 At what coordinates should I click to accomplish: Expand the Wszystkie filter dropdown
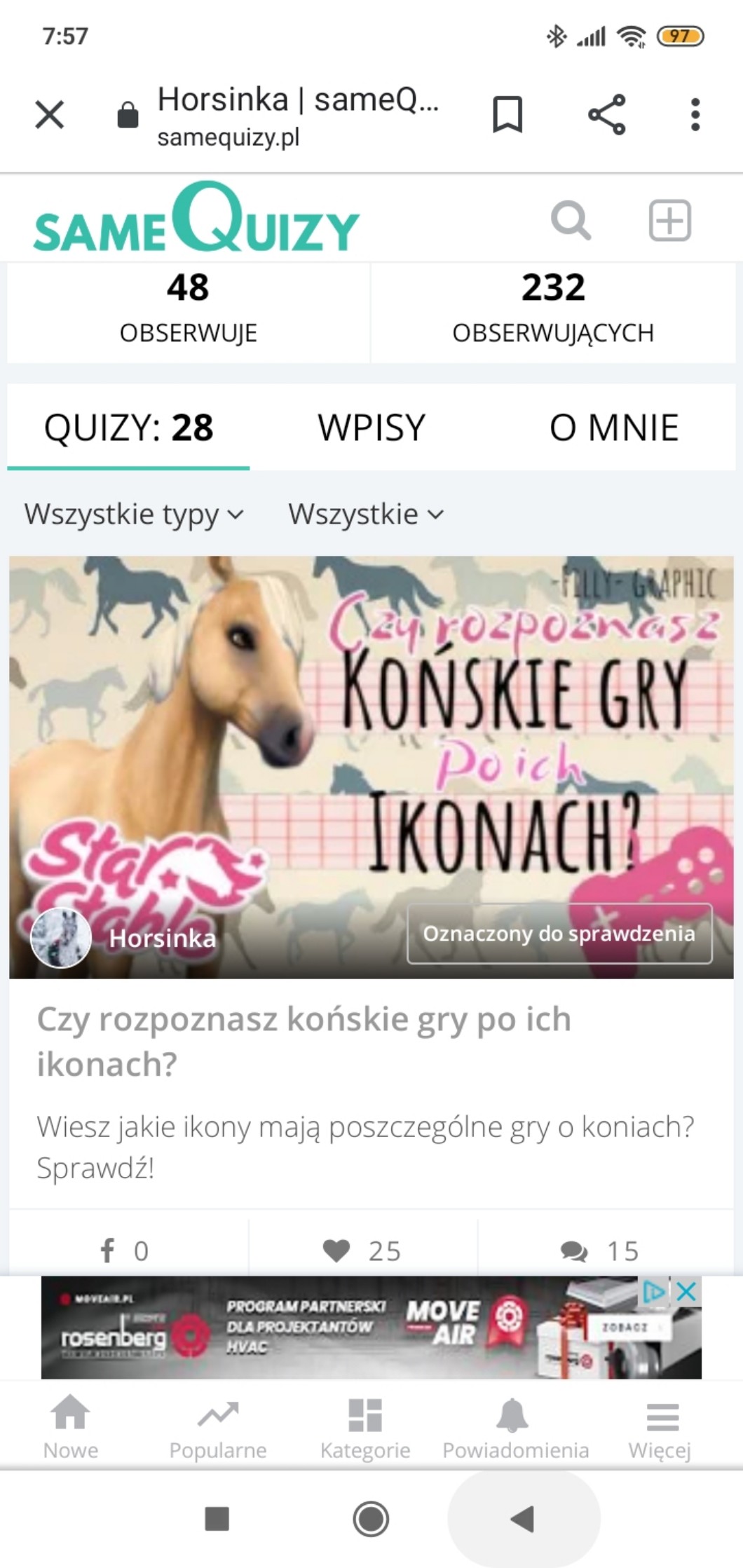pos(366,514)
